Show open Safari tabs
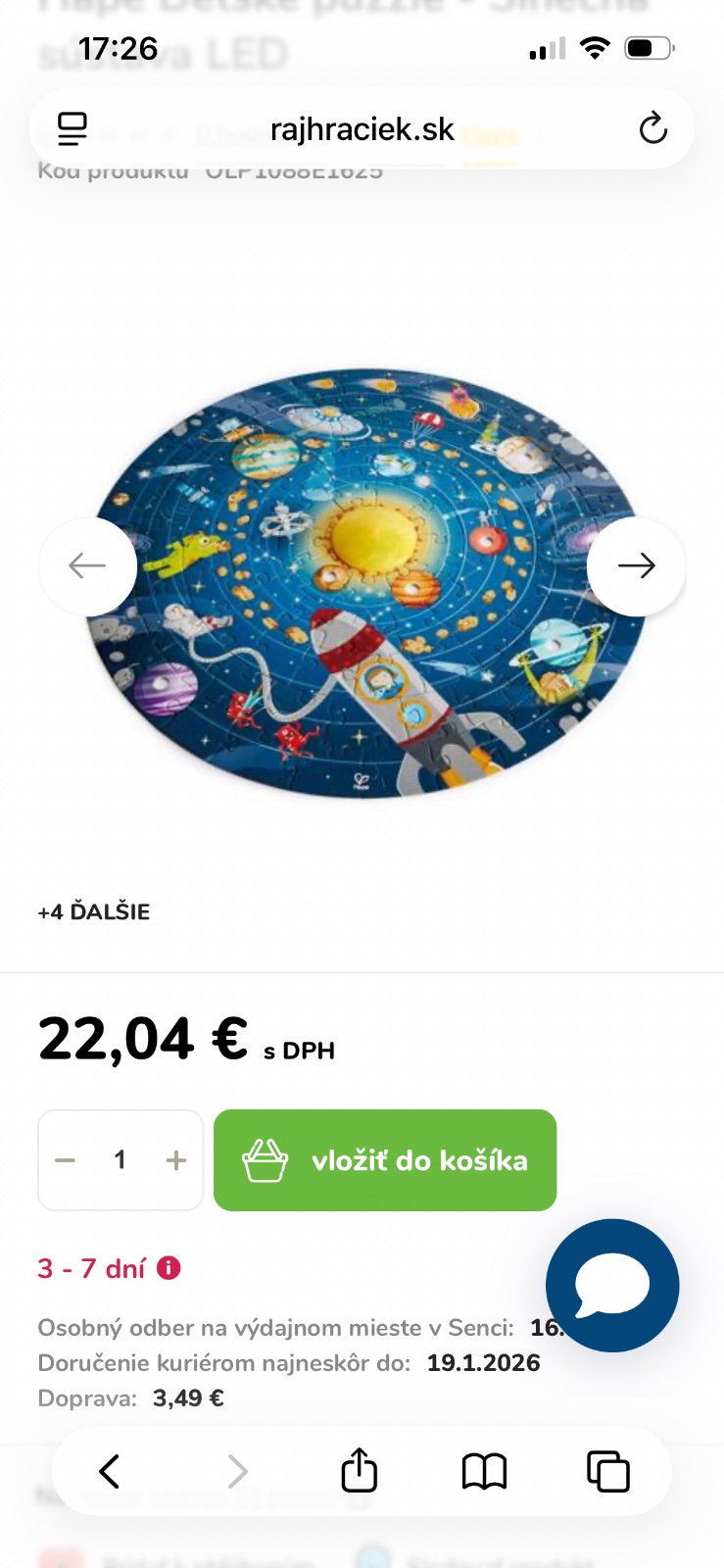This screenshot has height=1568, width=724. click(607, 1471)
